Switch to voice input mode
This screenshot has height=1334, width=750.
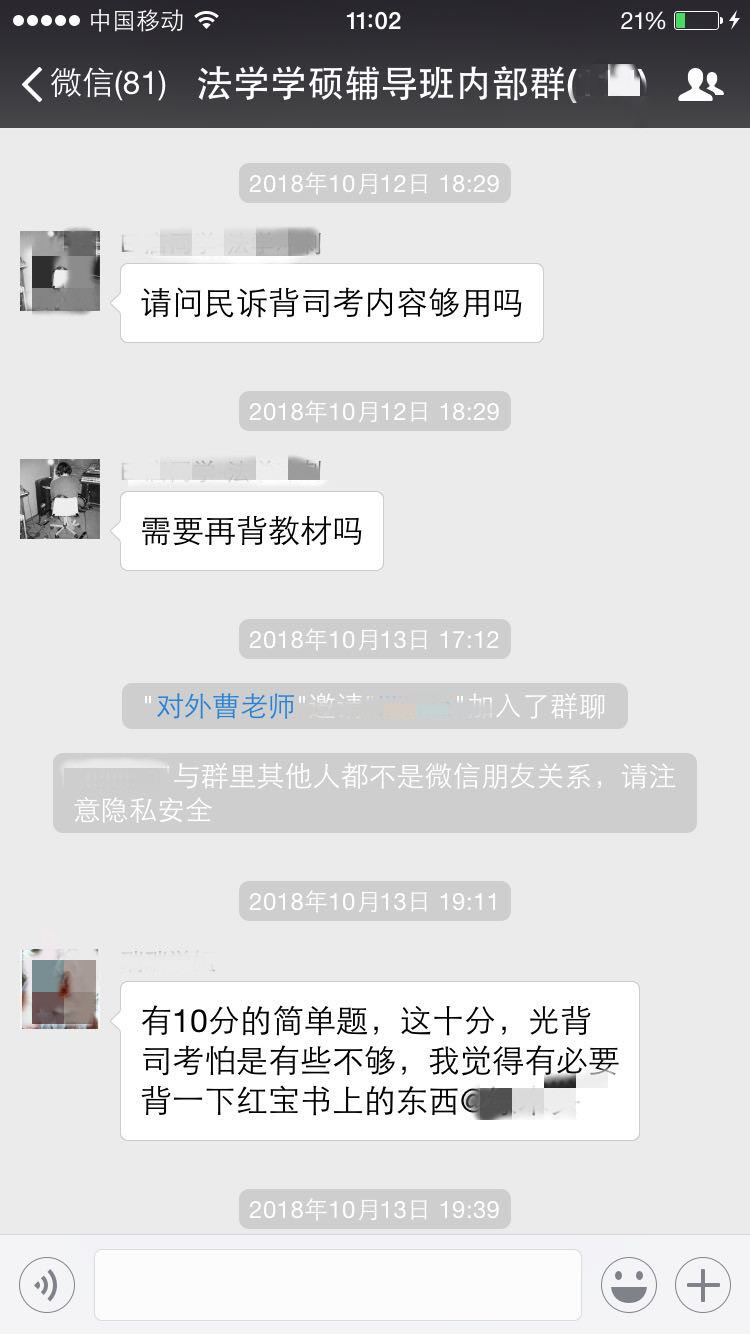[47, 1284]
